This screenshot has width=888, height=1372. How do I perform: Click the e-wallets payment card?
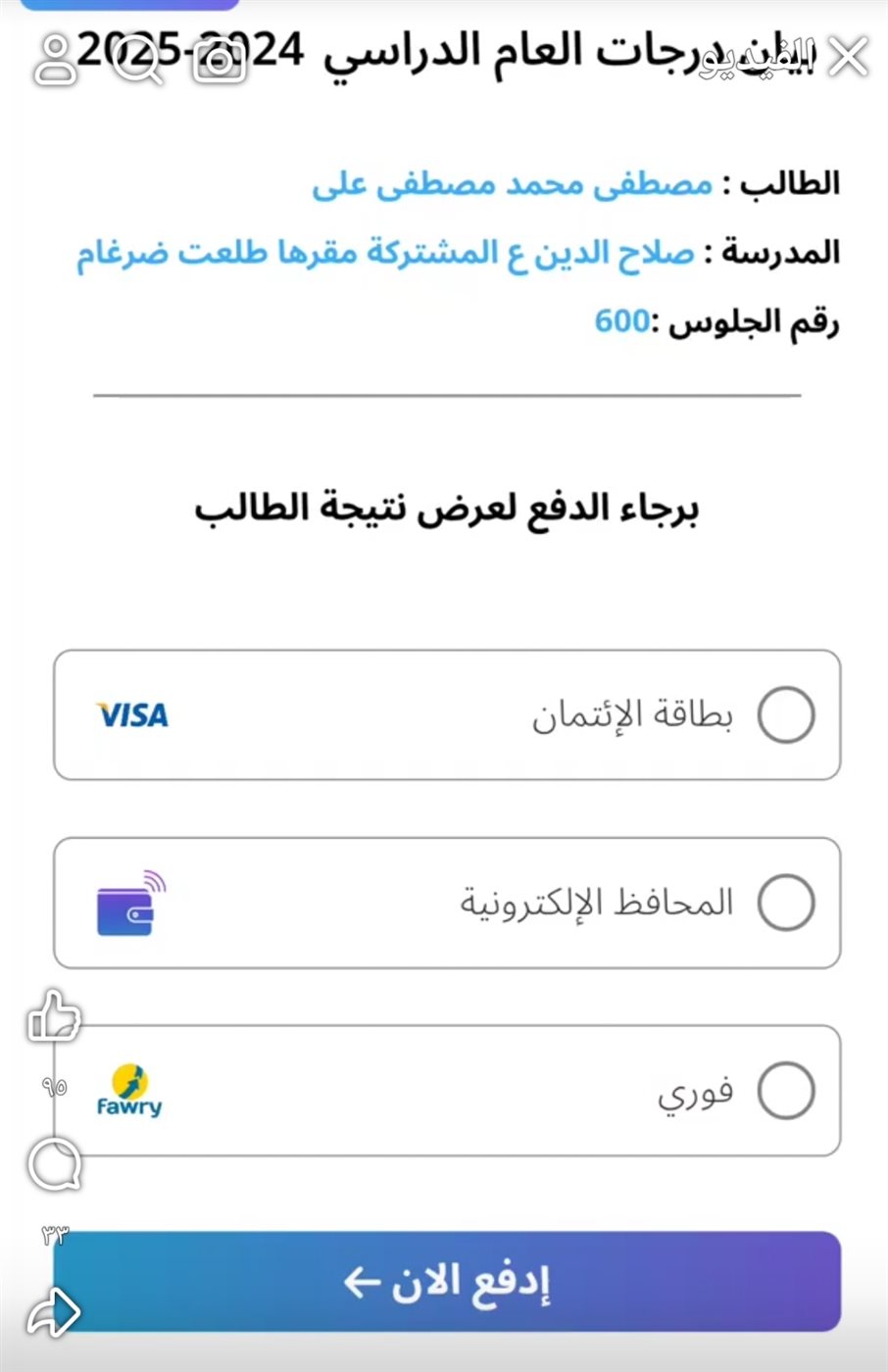446,903
